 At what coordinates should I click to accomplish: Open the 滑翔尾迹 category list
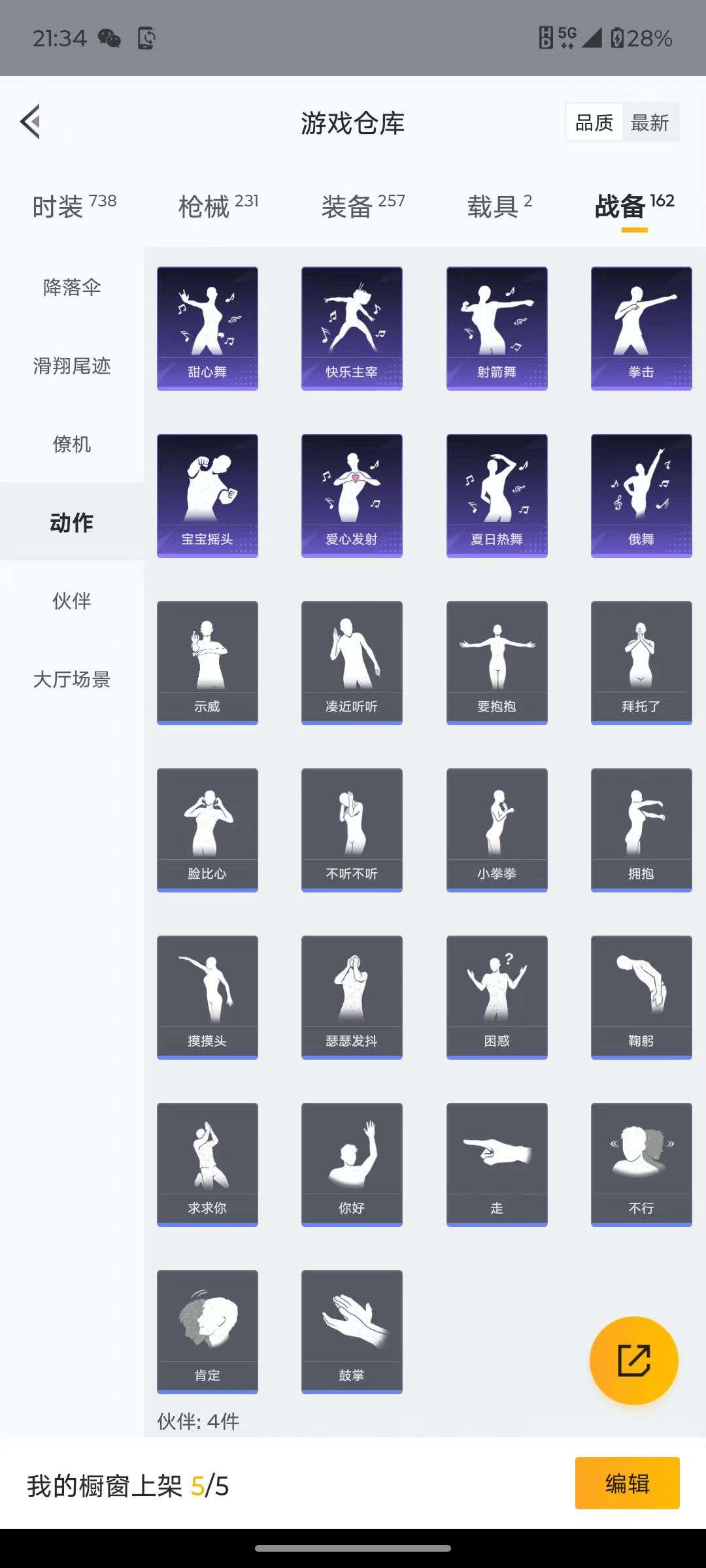coord(72,367)
